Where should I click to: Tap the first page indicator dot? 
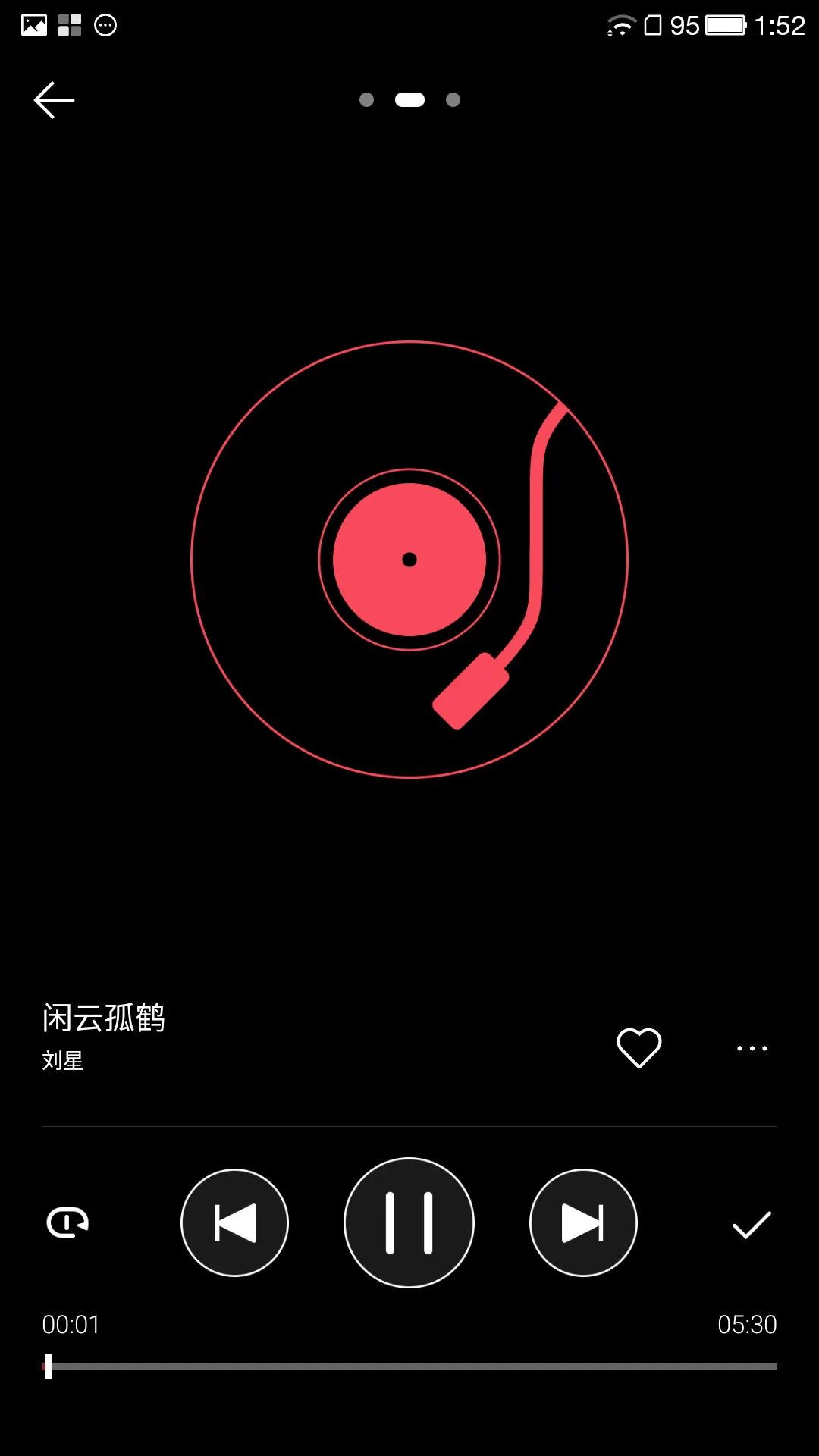366,100
